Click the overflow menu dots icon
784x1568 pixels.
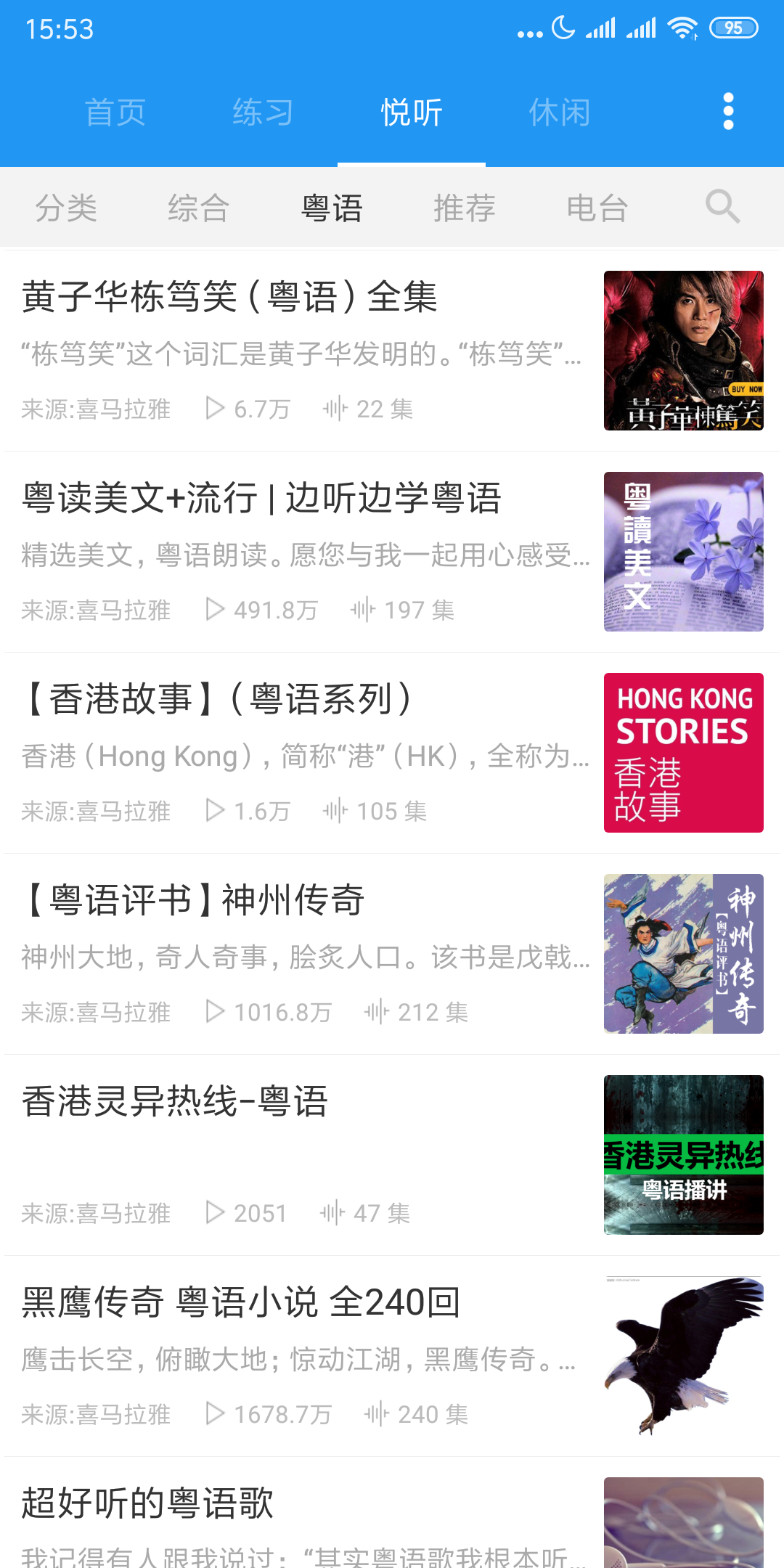pyautogui.click(x=727, y=113)
